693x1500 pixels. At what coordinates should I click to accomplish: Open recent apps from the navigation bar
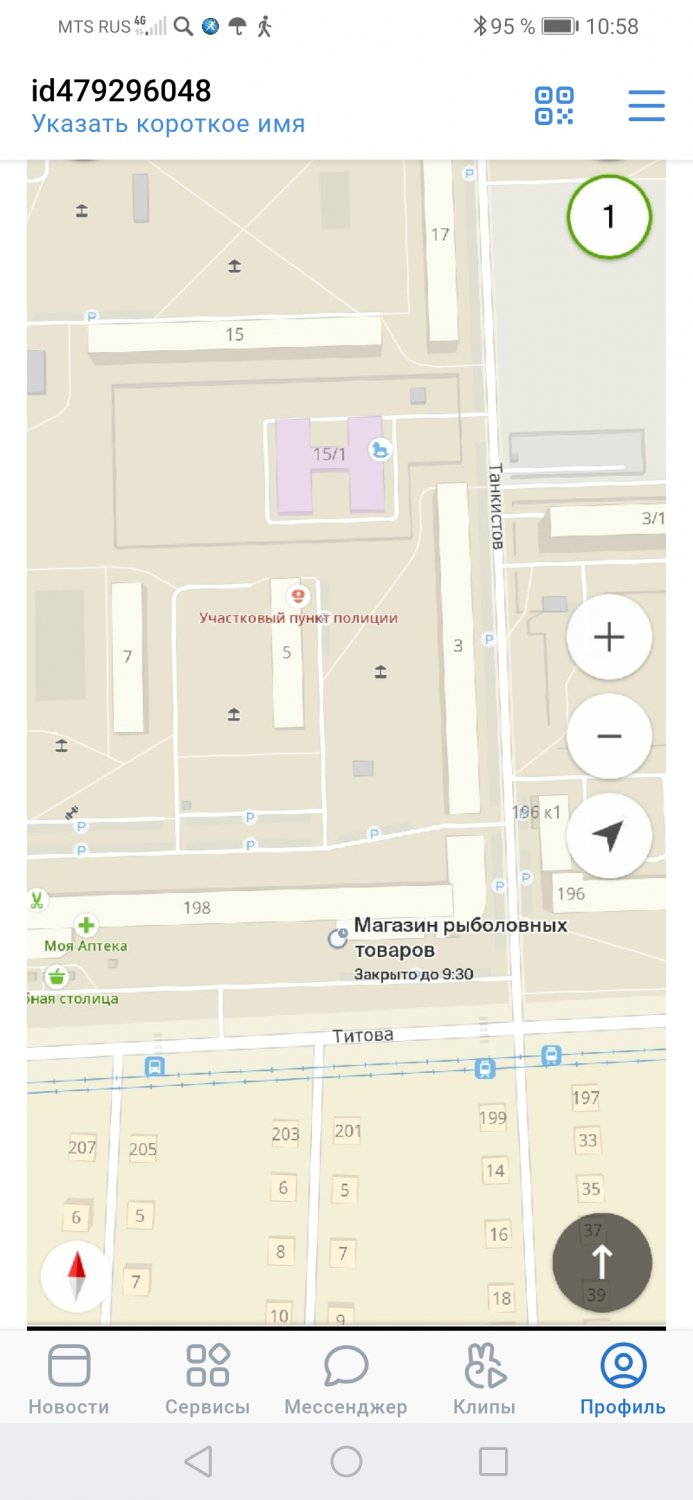click(x=493, y=1462)
